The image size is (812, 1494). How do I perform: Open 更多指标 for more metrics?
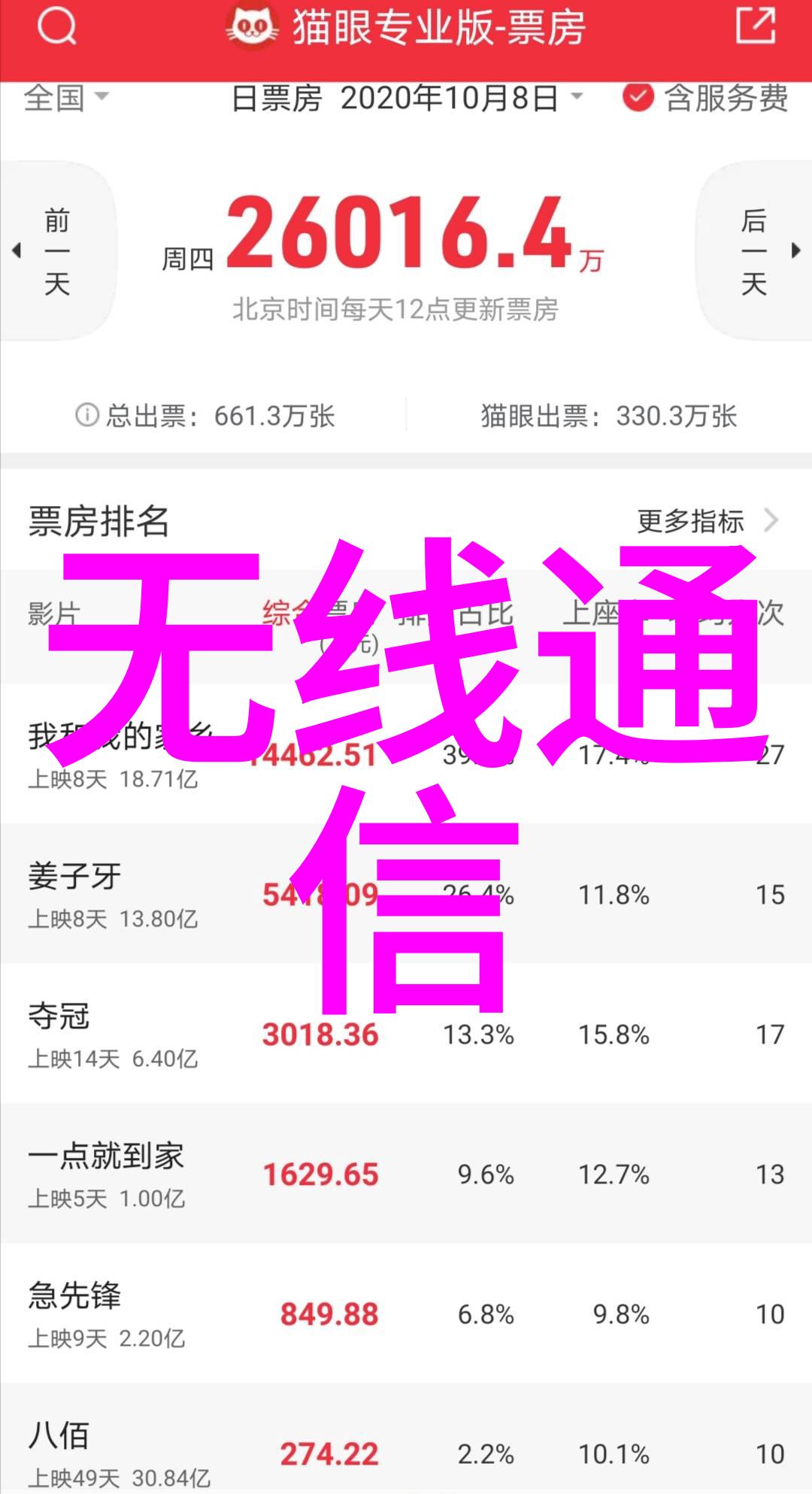[x=705, y=521]
